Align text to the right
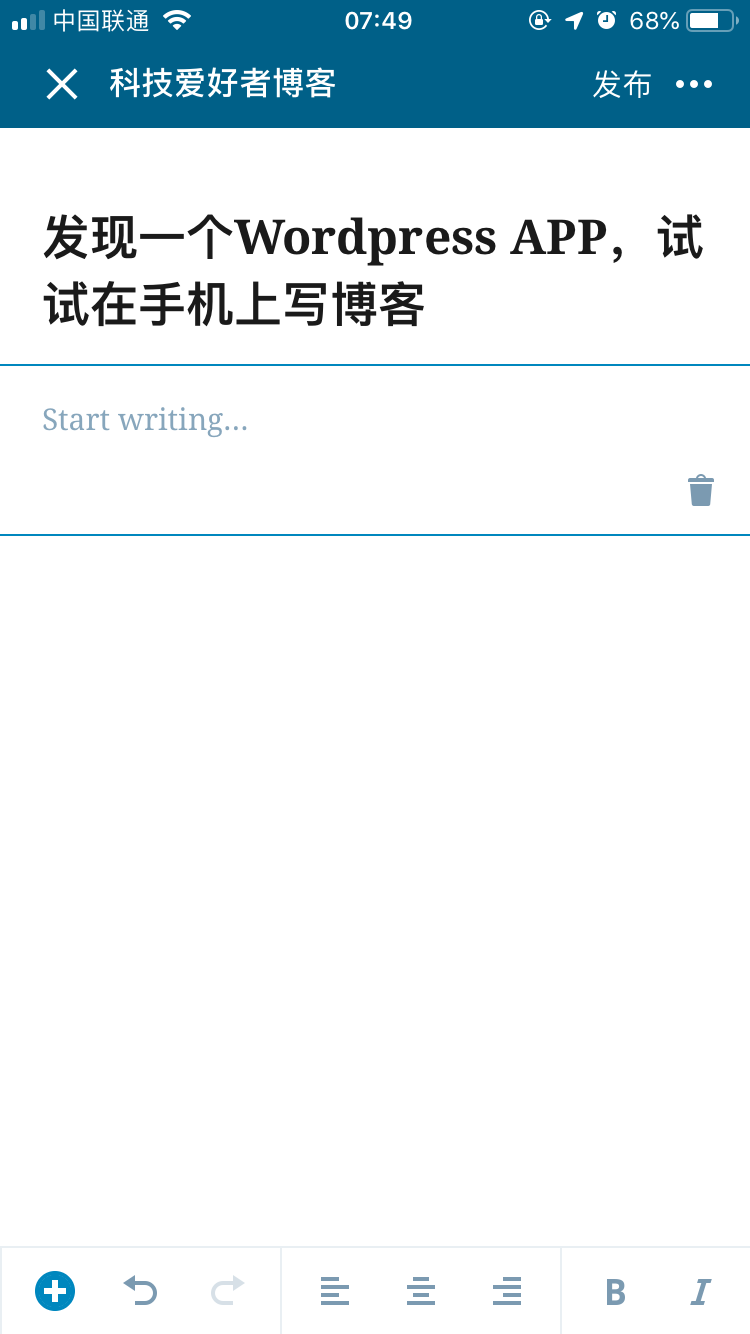750x1334 pixels. coord(507,1291)
